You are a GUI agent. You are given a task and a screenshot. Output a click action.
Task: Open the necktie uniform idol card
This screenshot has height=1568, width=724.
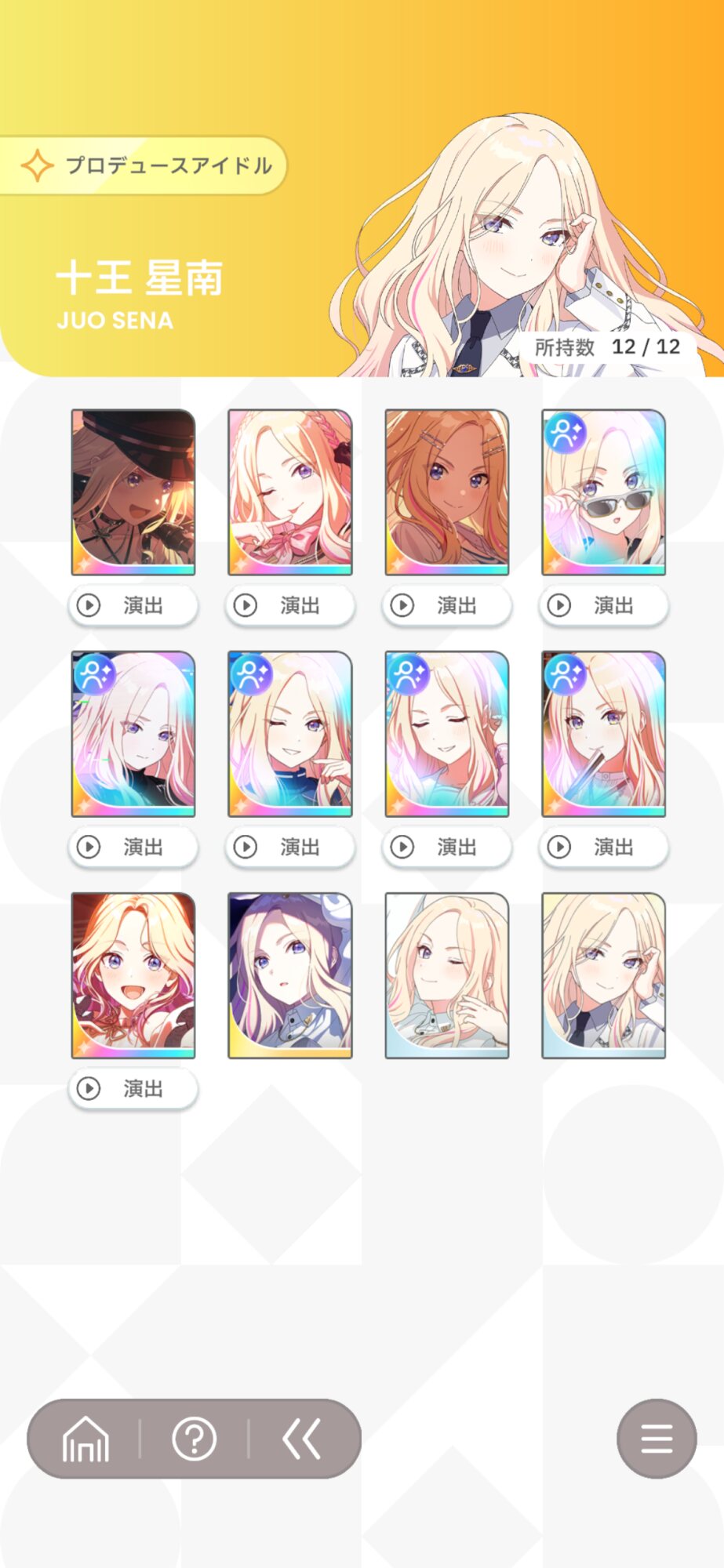(x=603, y=975)
